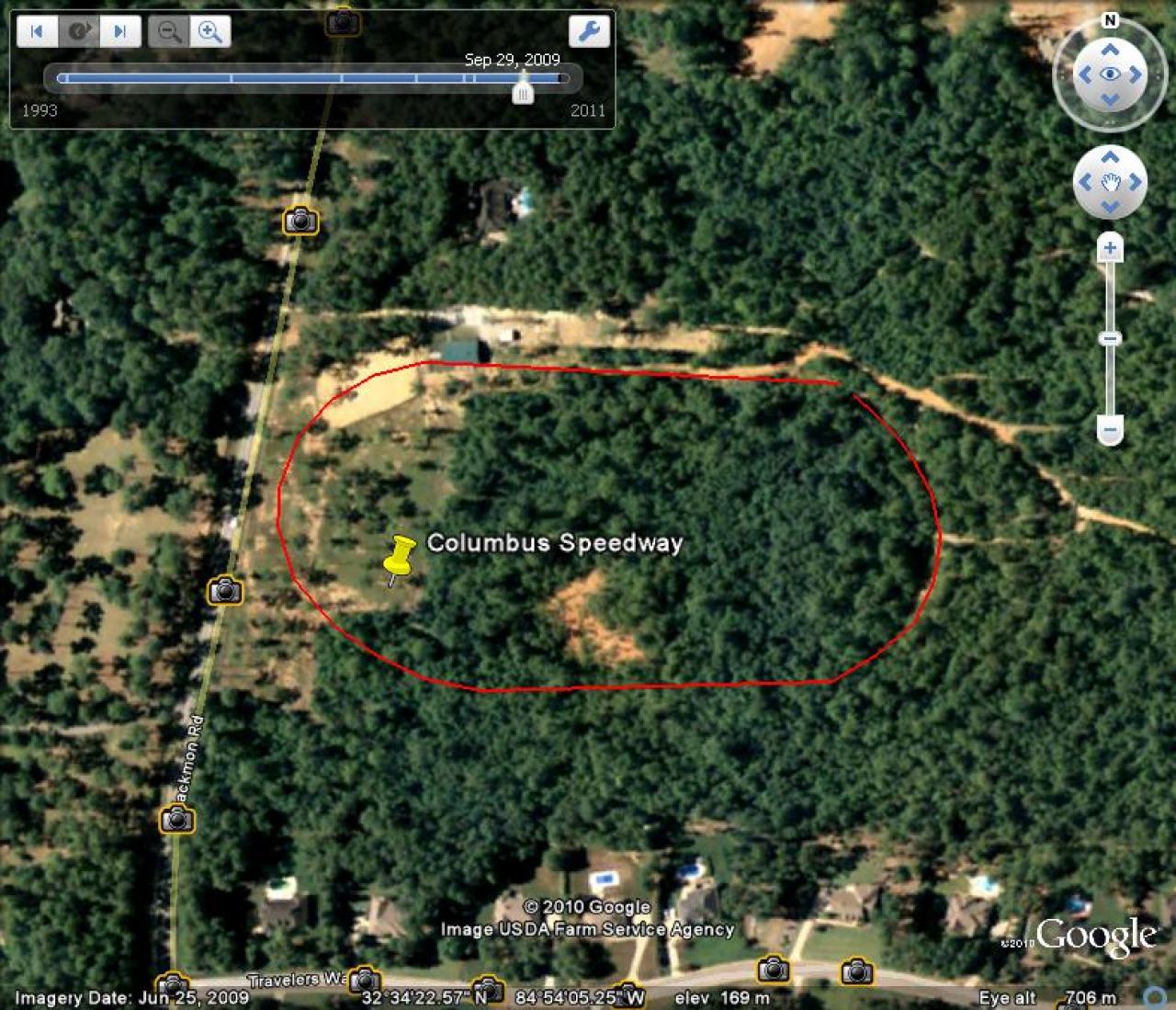Rotate the view right with look joystick
The image size is (1176, 1010).
point(1136,75)
